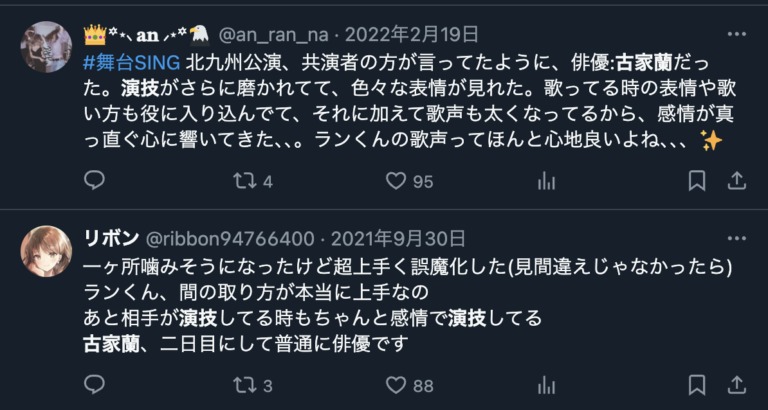Open more options on リボン's tweet
768x410 pixels.
pyautogui.click(x=735, y=239)
